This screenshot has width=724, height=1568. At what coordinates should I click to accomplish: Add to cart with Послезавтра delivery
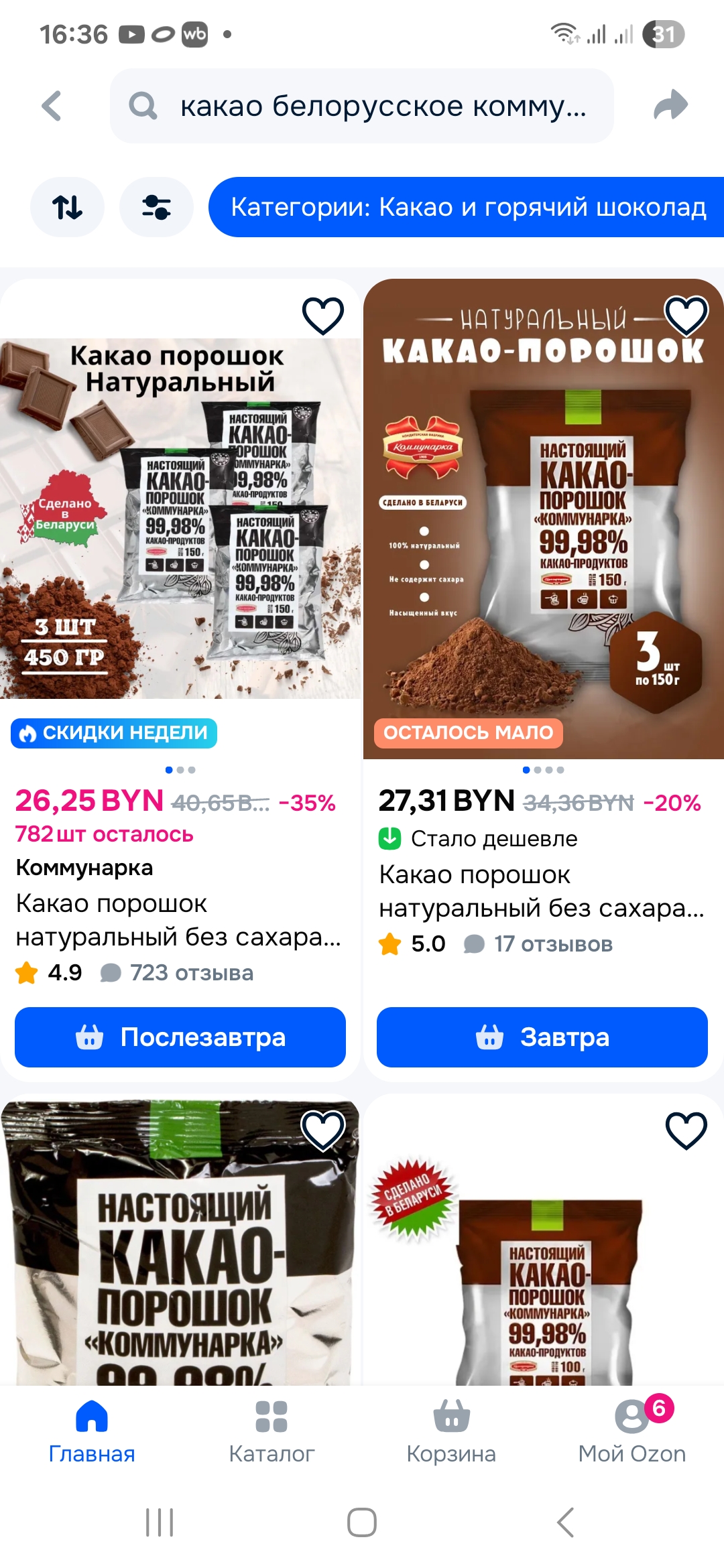[180, 1037]
